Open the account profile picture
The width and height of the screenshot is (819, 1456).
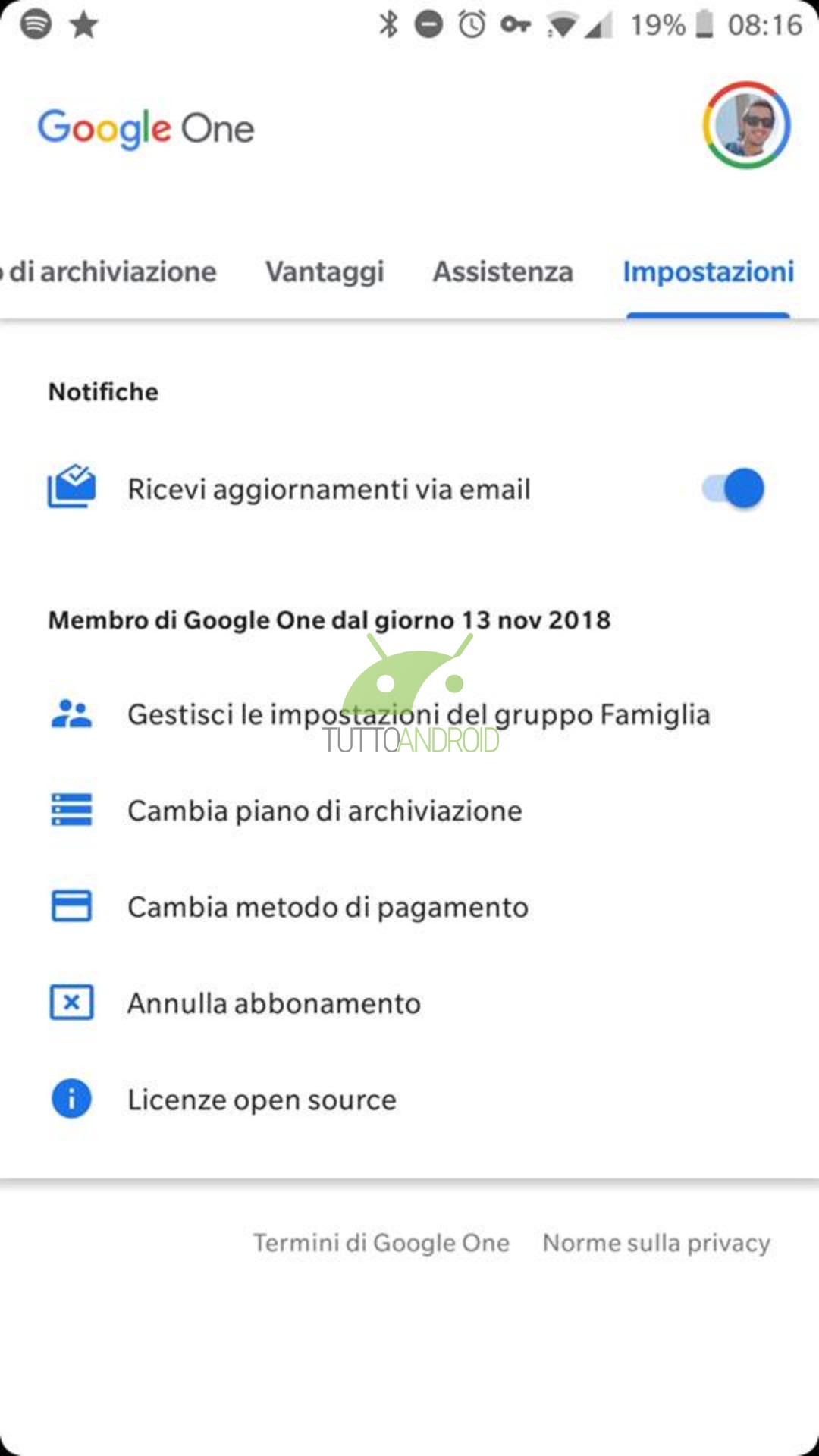tap(746, 125)
